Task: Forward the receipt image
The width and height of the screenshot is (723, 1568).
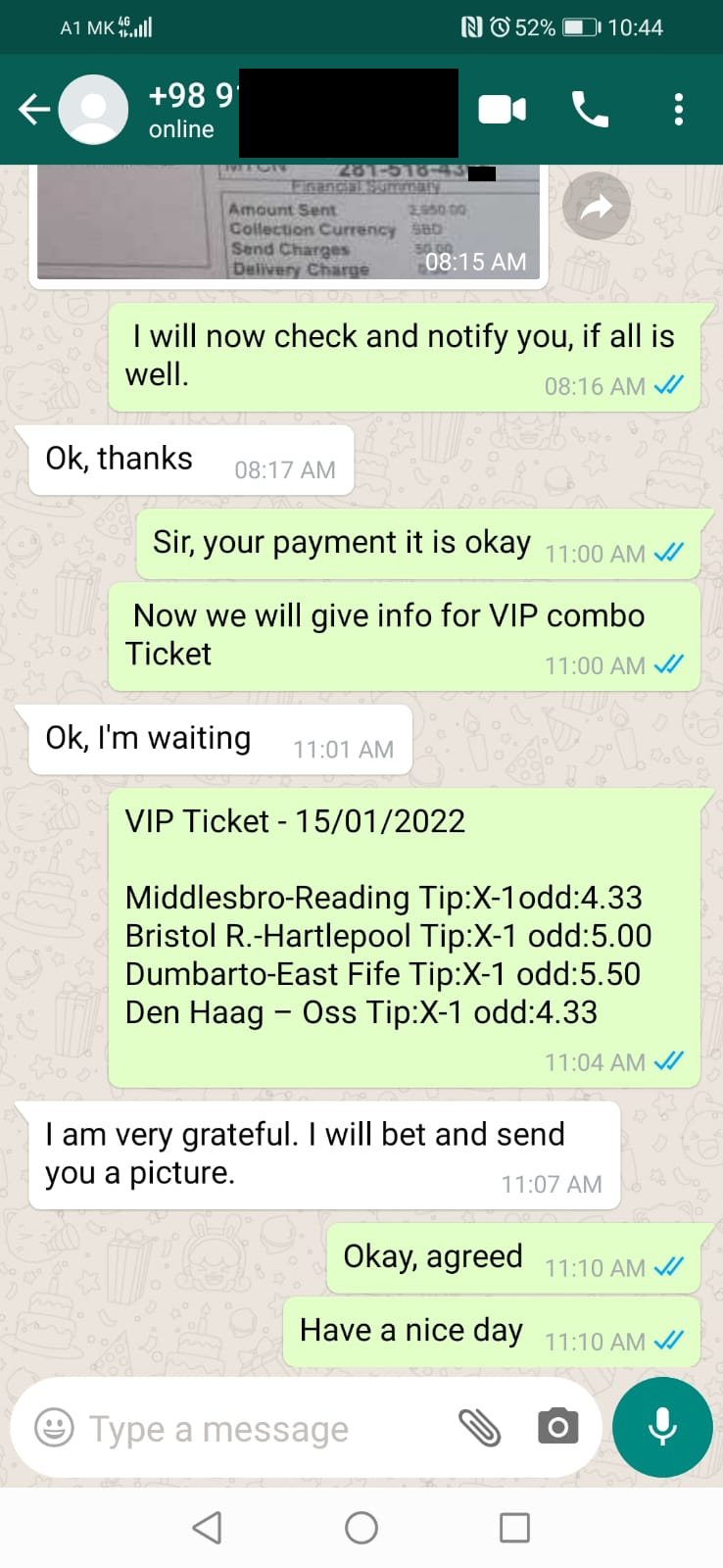Action: tap(597, 206)
